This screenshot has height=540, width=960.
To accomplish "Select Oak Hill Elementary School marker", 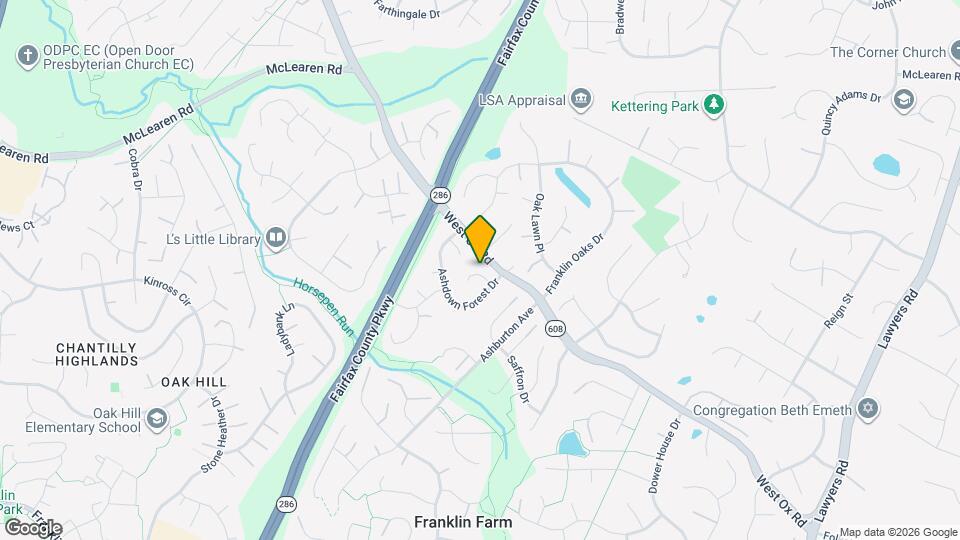I will click(156, 420).
